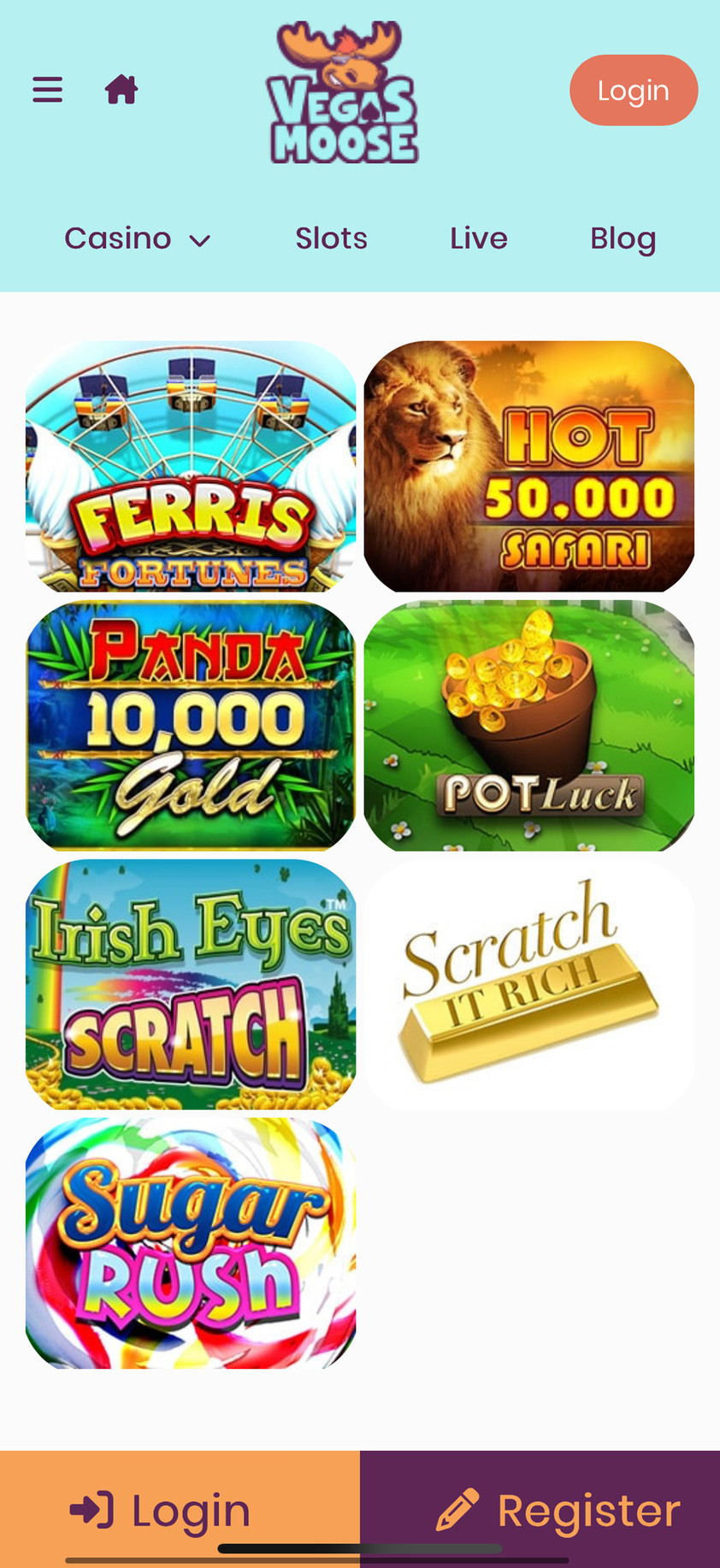
Task: Expand the Casino dropdown
Action: [x=138, y=239]
